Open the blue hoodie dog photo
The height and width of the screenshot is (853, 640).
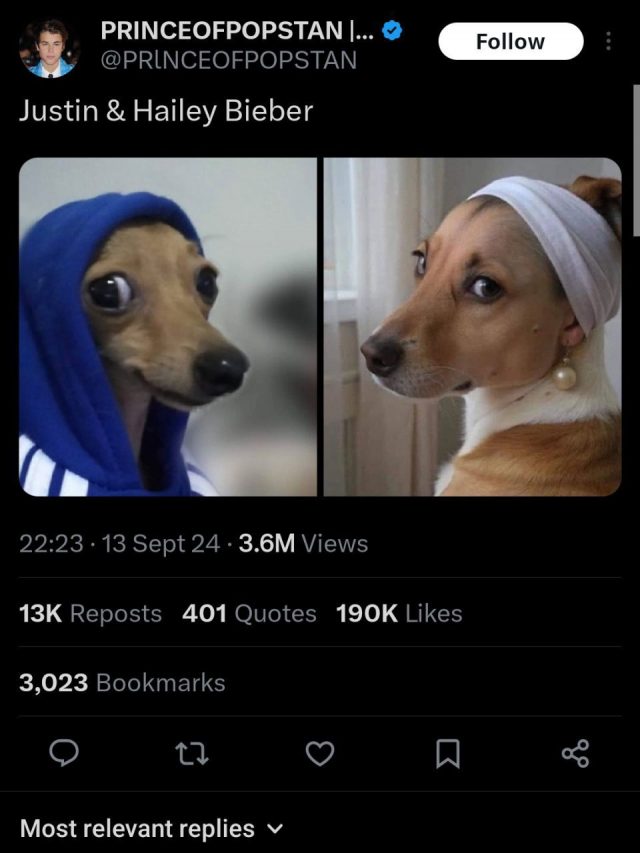[x=168, y=326]
